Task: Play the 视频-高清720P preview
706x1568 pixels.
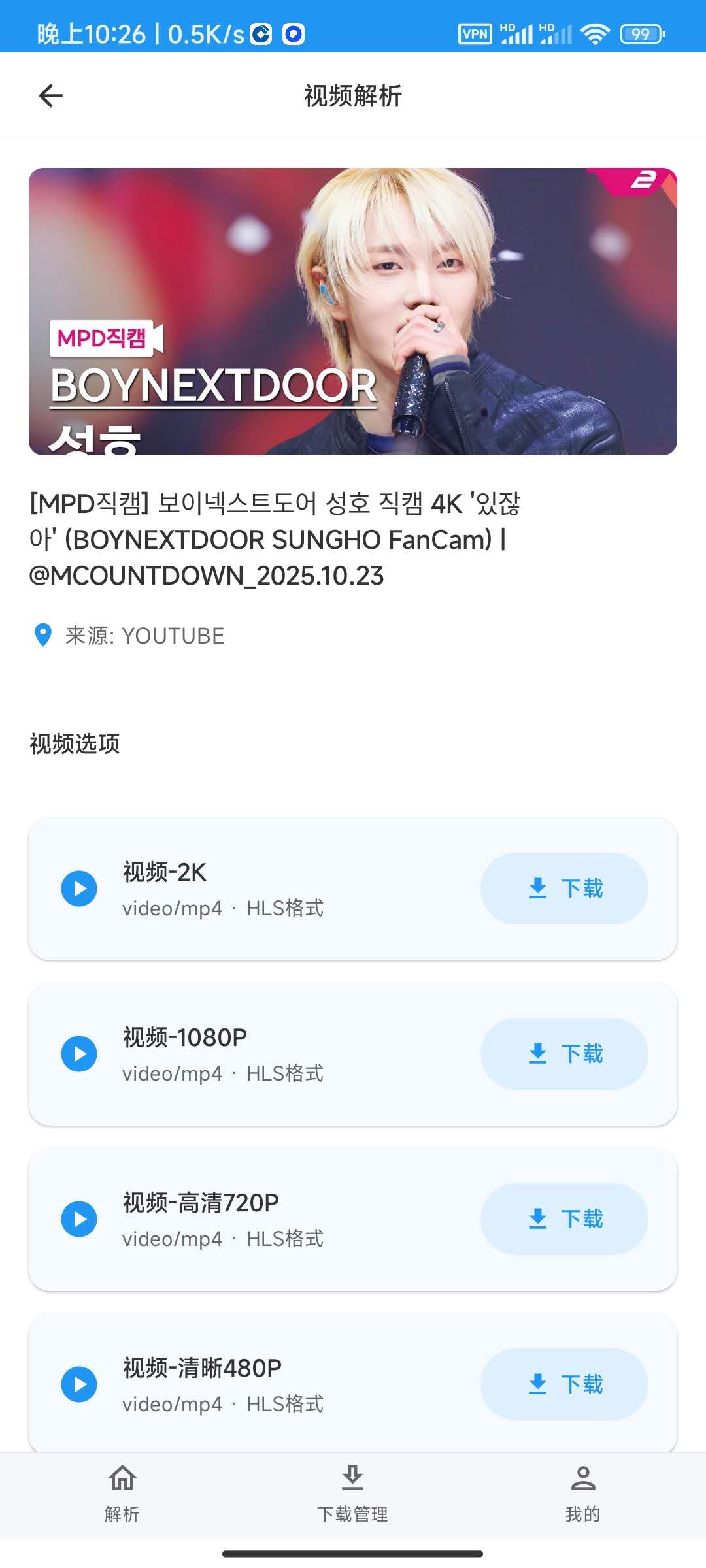Action: click(x=79, y=1219)
